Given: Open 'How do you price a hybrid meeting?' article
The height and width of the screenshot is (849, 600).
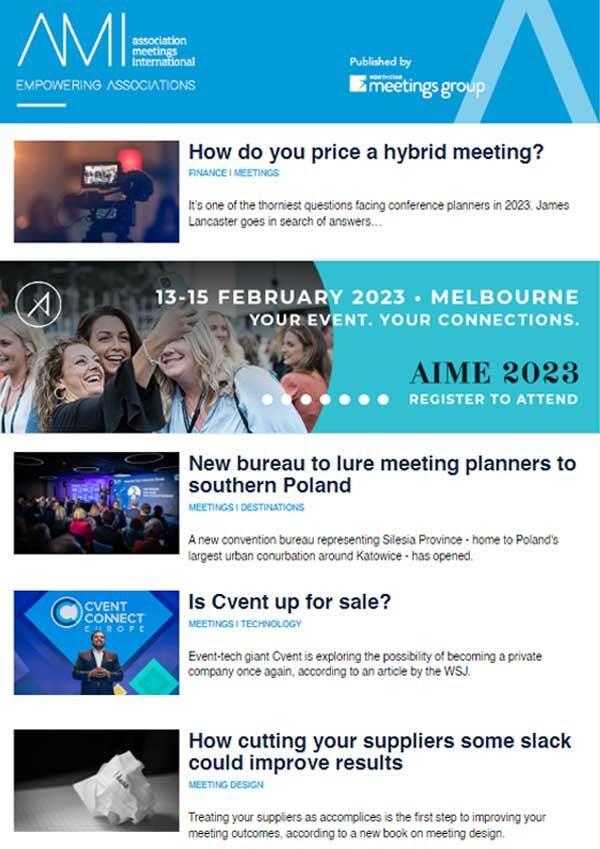Looking at the screenshot, I should click(366, 153).
